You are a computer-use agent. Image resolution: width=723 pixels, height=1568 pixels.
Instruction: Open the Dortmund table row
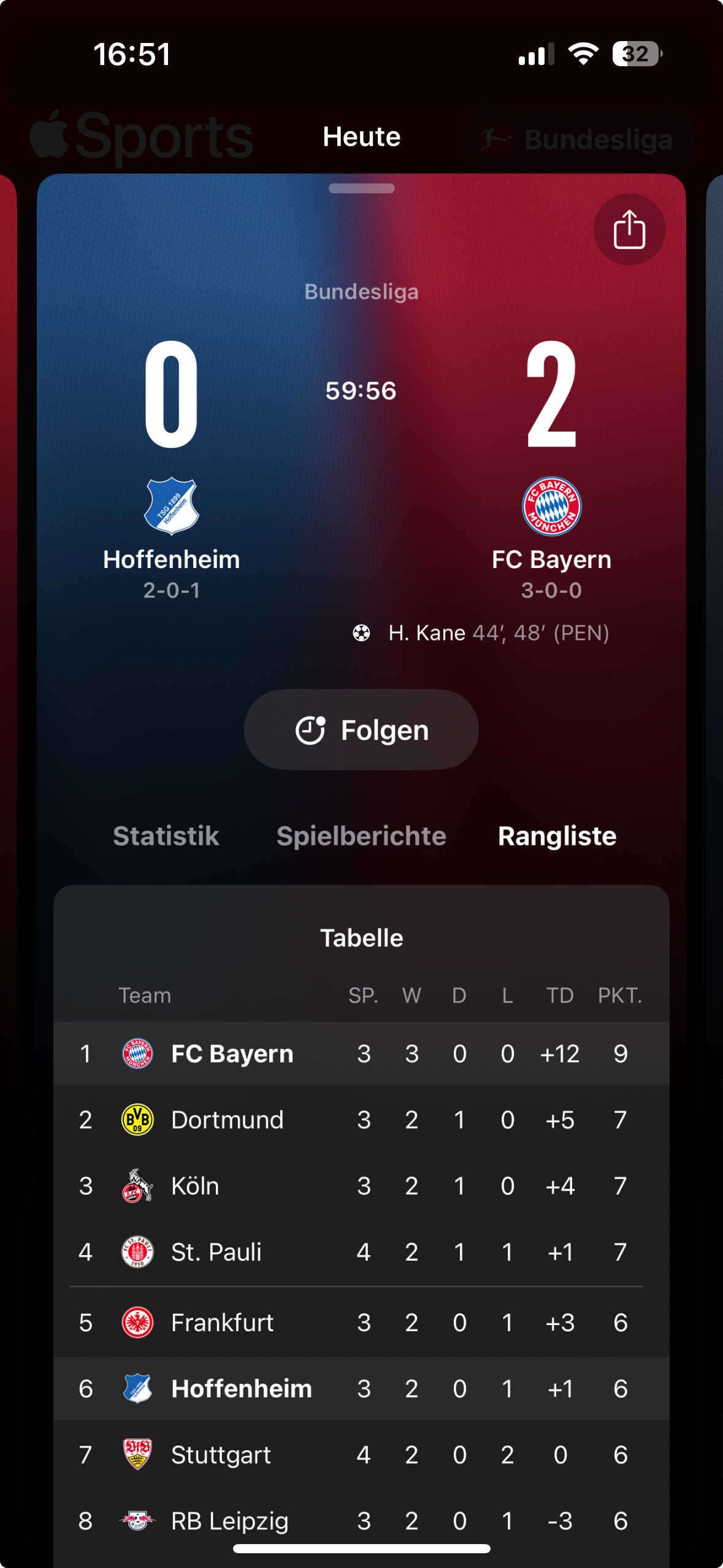pos(361,1120)
